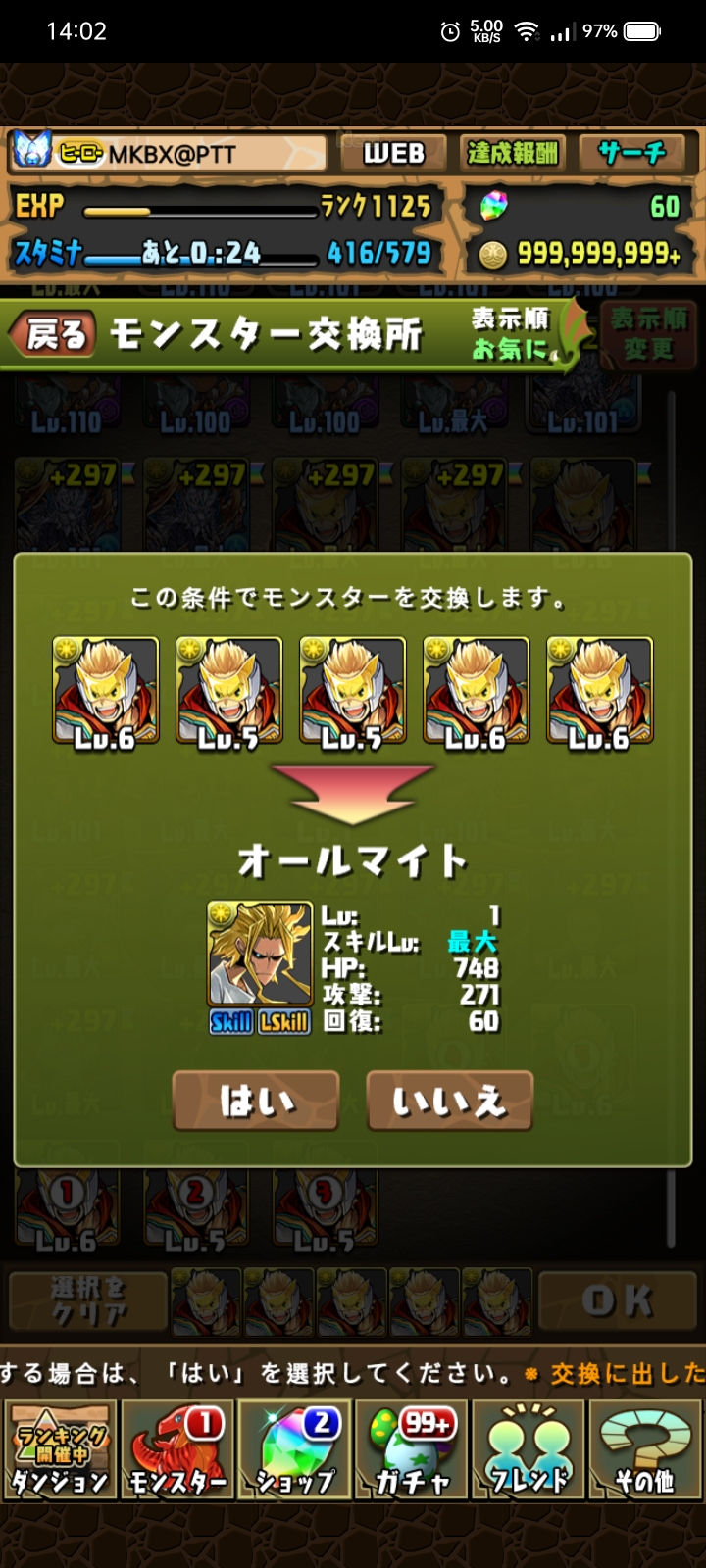
Task: Go back with the 戻る button
Action: 55,335
